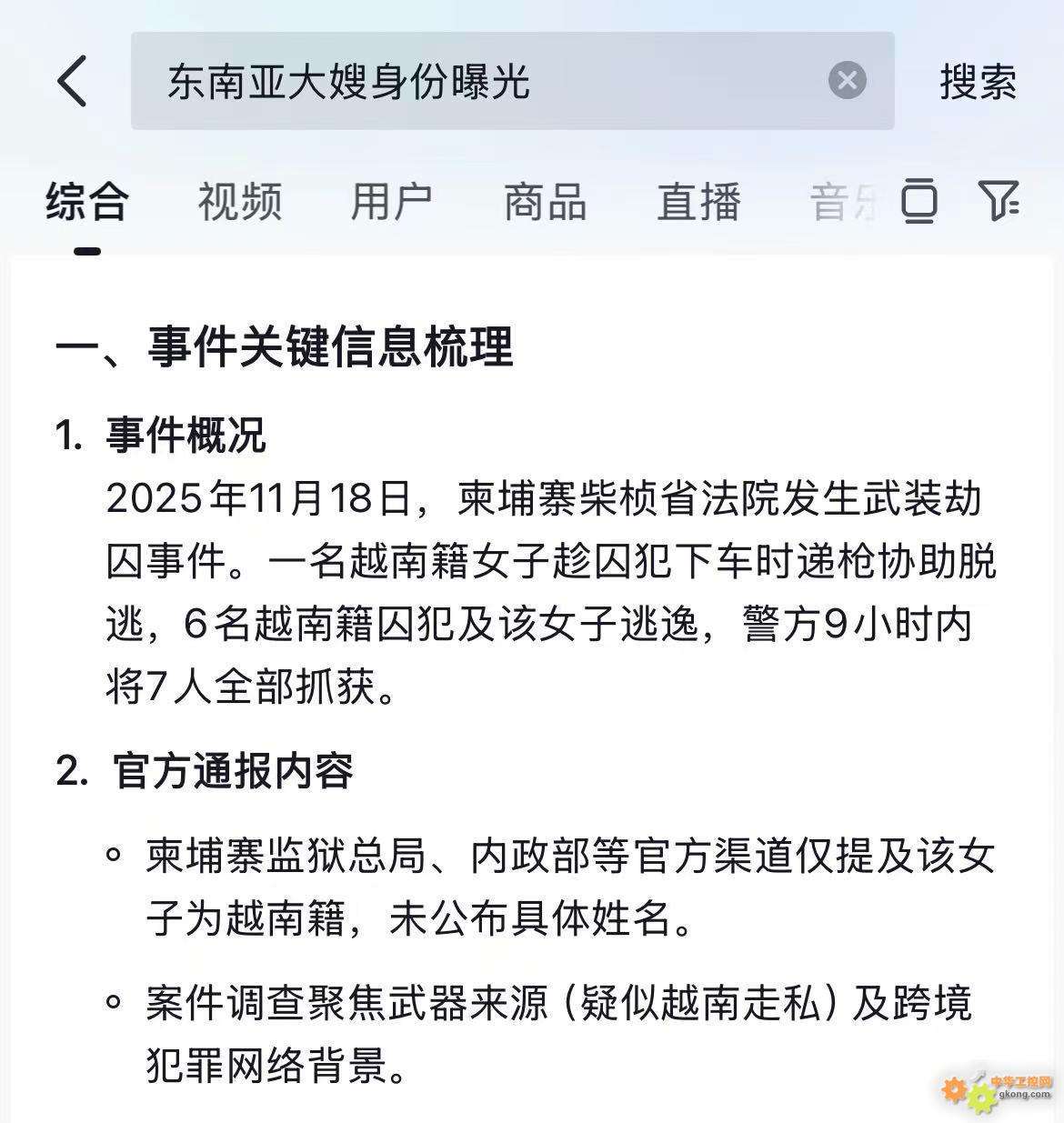The image size is (1064, 1123).
Task: Go back using the top-left arrow
Action: pyautogui.click(x=73, y=81)
